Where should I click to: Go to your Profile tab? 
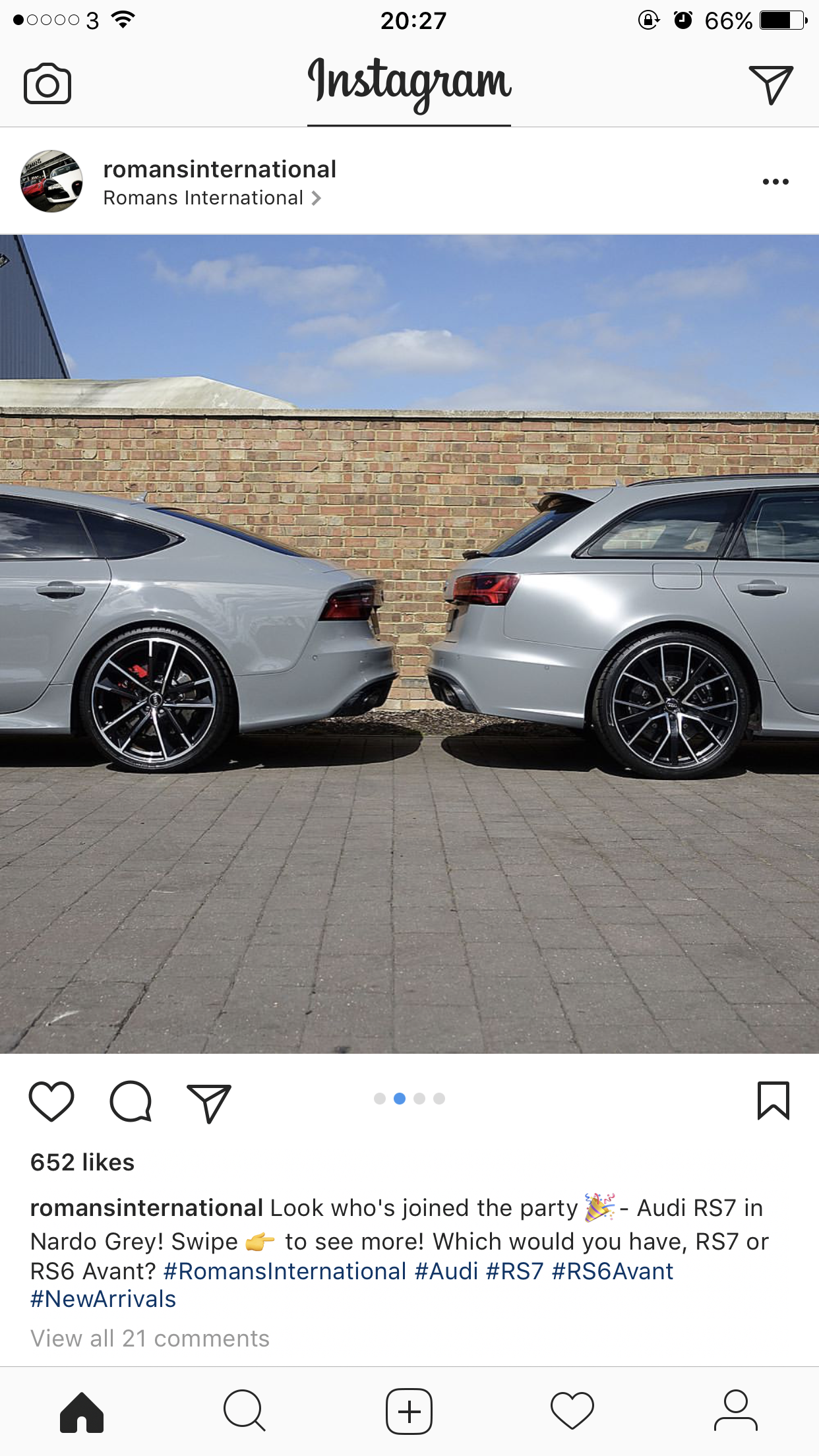click(735, 1411)
